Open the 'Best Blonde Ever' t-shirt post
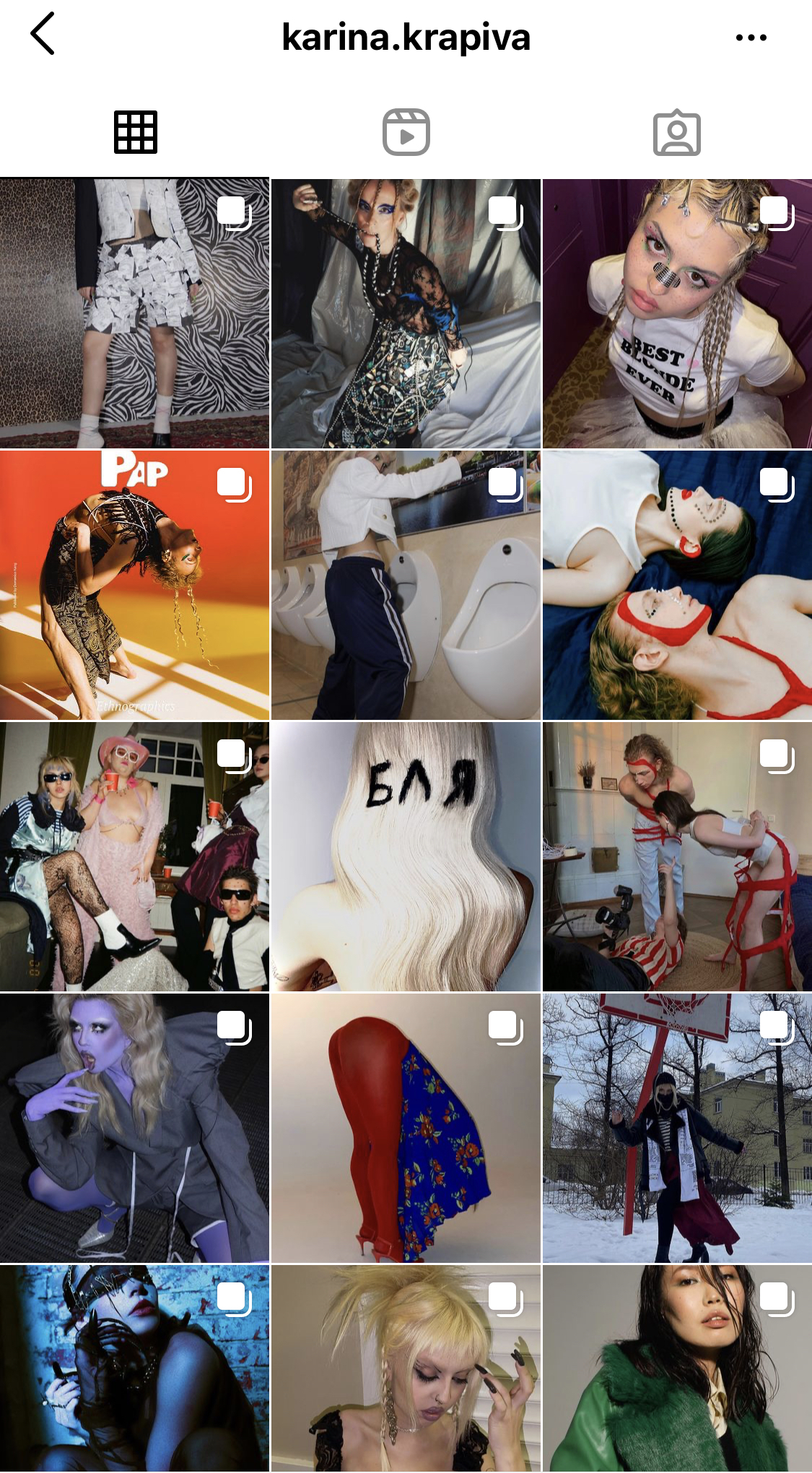The image size is (812, 1473). click(x=676, y=314)
